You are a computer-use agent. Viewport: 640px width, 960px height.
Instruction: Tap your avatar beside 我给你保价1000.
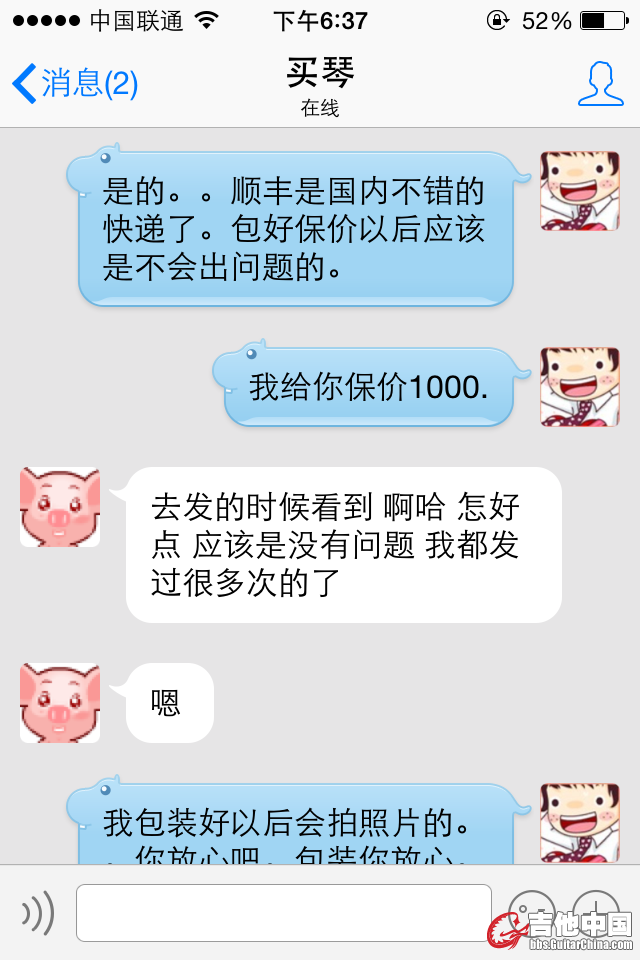click(580, 388)
